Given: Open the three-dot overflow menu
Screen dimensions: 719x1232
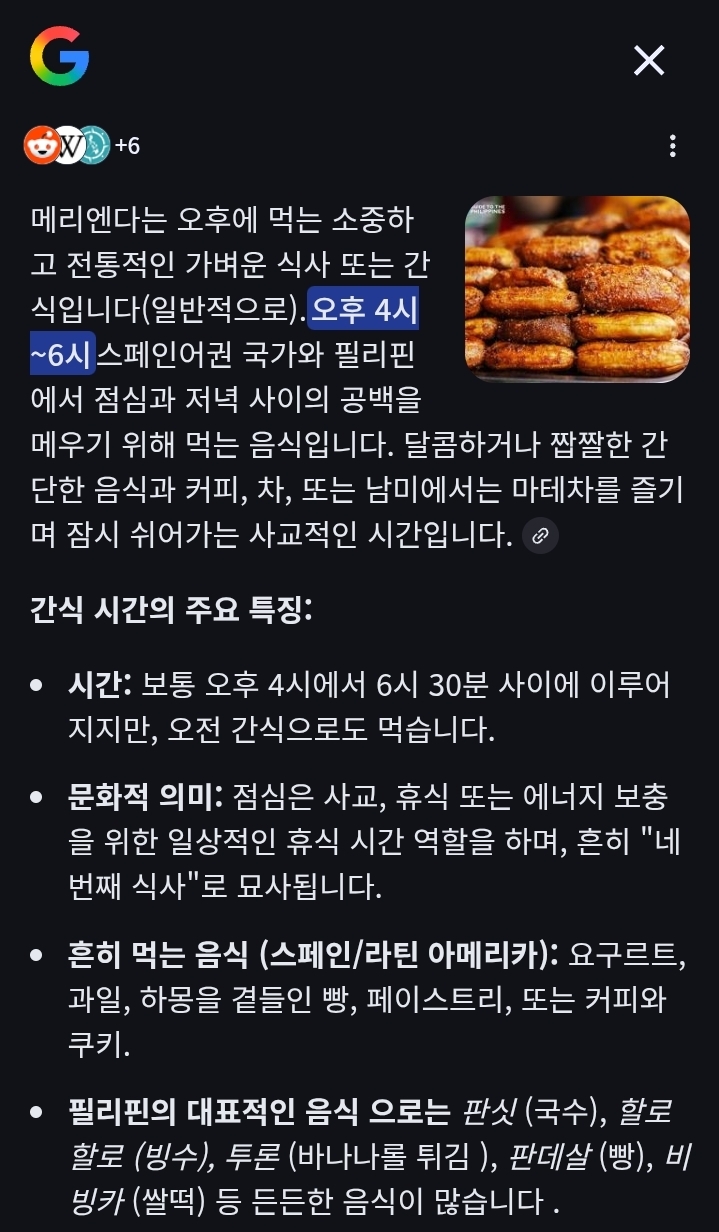Looking at the screenshot, I should pyautogui.click(x=672, y=146).
